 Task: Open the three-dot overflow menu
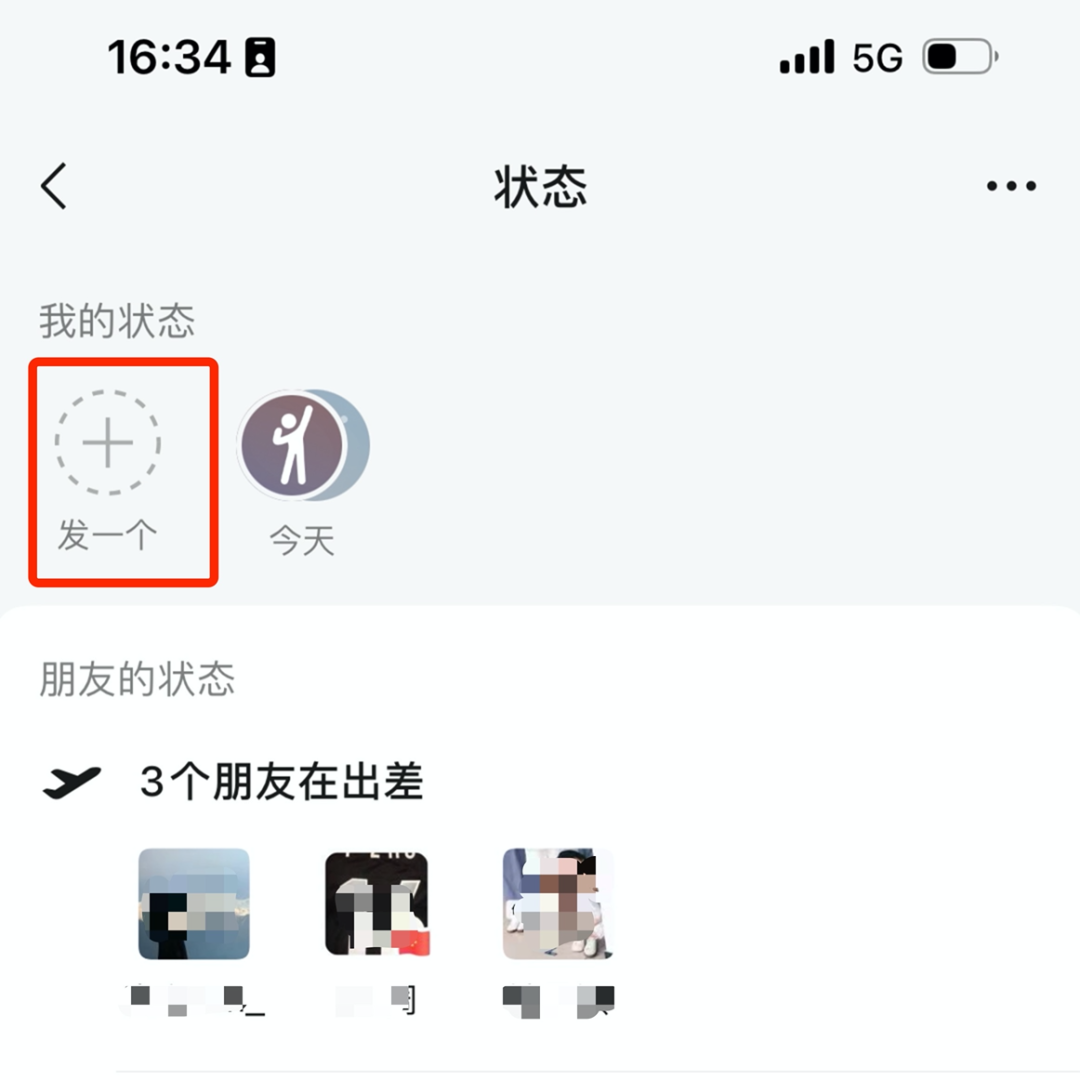click(x=1011, y=186)
